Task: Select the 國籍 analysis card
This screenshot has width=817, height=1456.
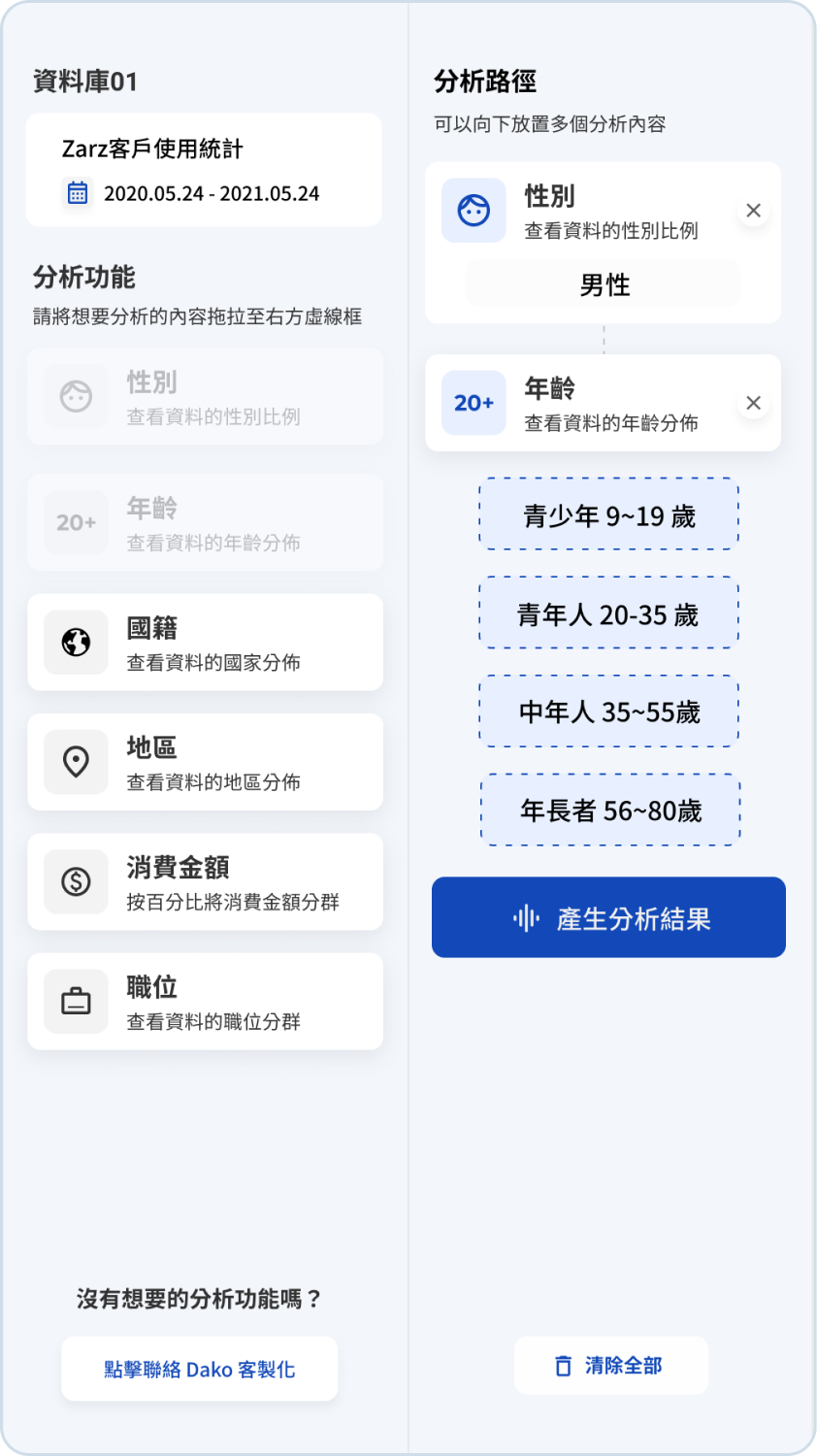Action: (x=205, y=643)
